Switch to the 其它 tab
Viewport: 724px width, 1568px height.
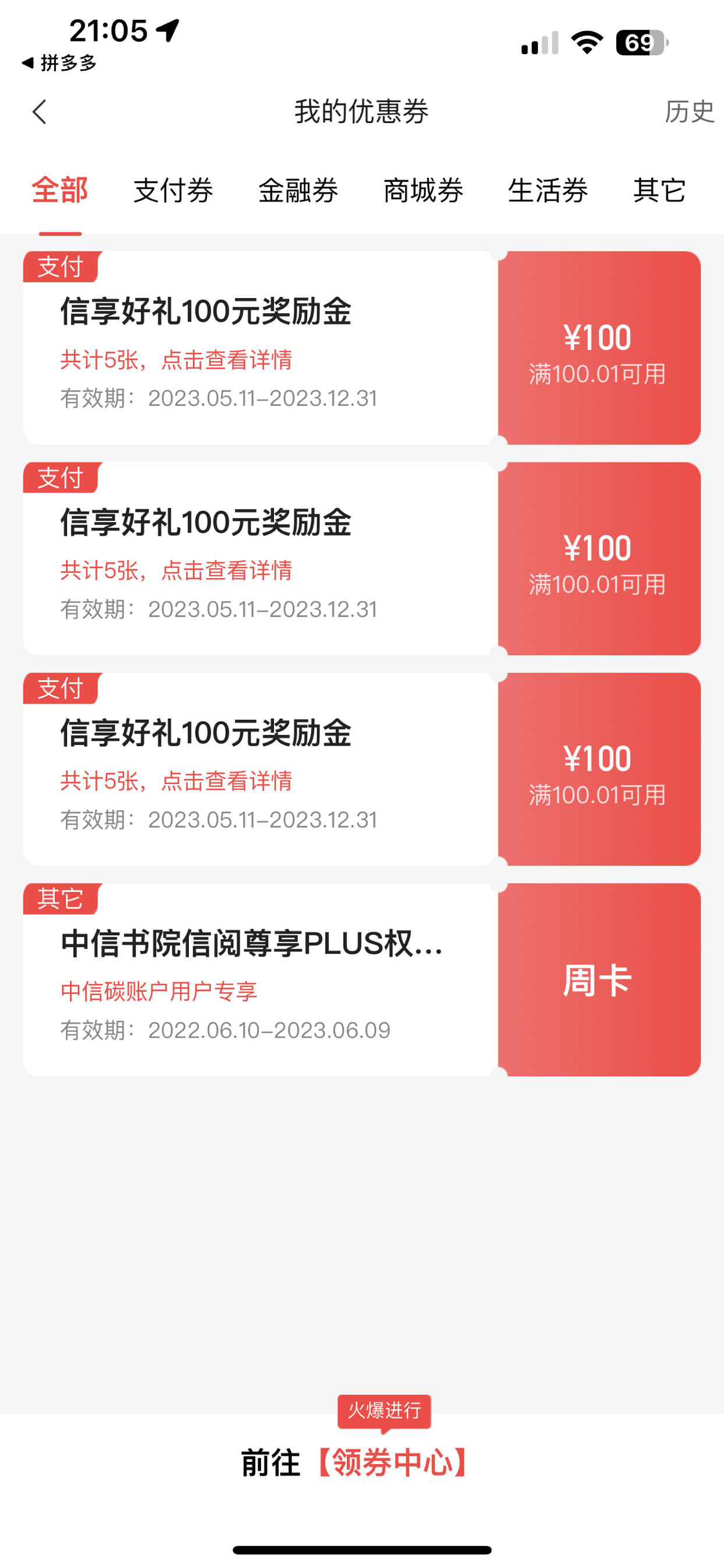[x=659, y=191]
